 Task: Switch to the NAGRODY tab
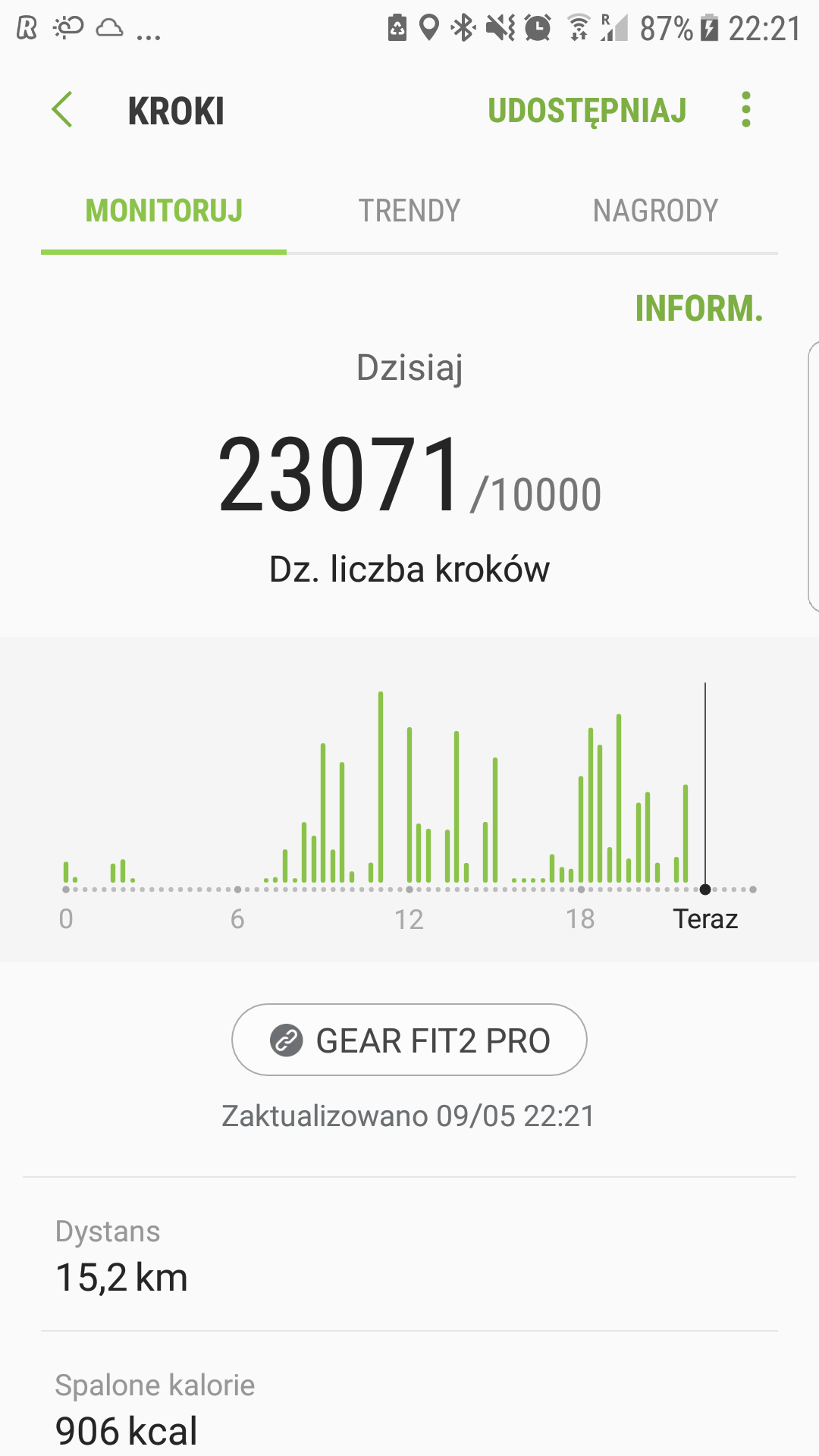[x=655, y=211]
